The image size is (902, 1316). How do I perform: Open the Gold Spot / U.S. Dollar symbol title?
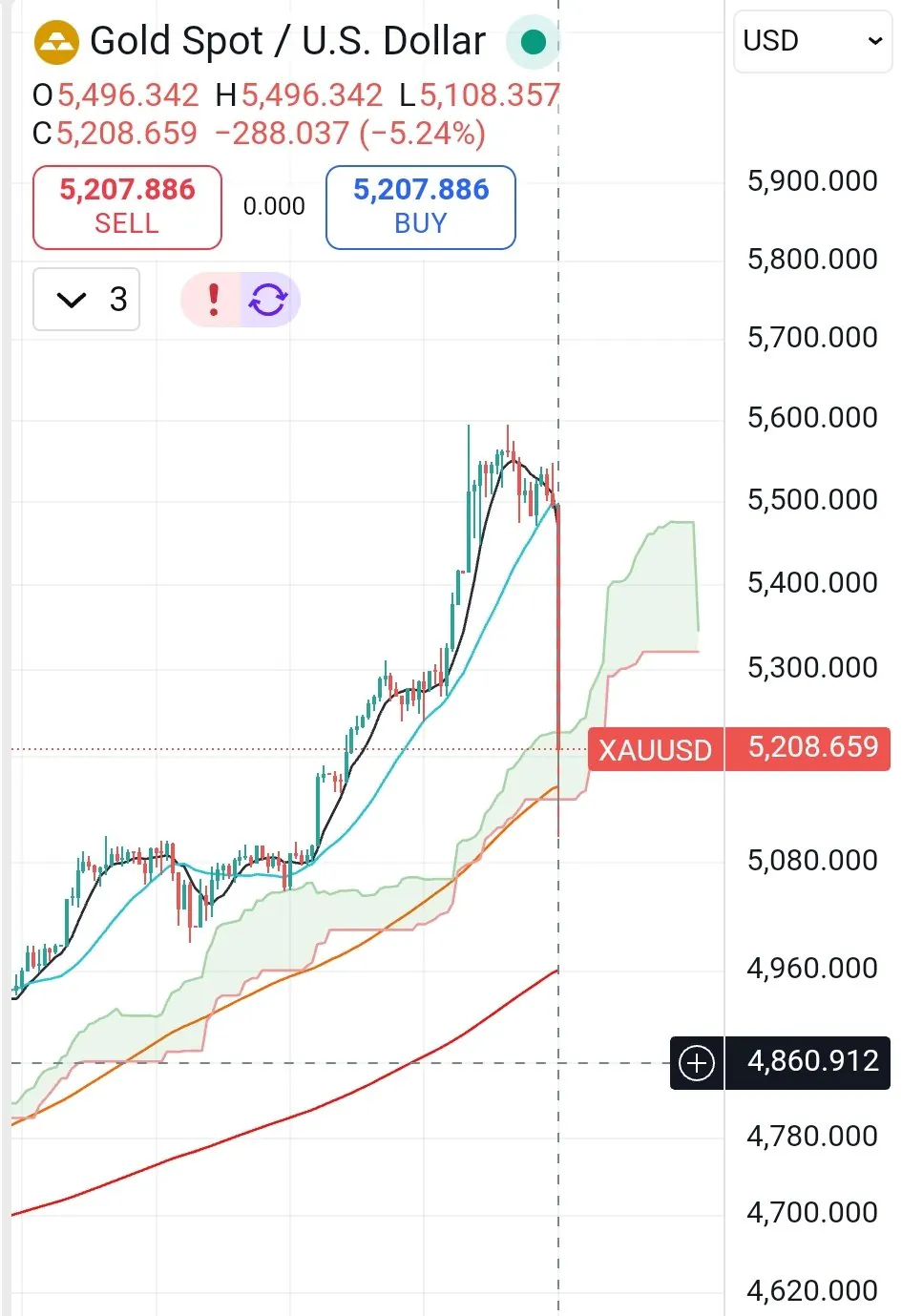[286, 41]
